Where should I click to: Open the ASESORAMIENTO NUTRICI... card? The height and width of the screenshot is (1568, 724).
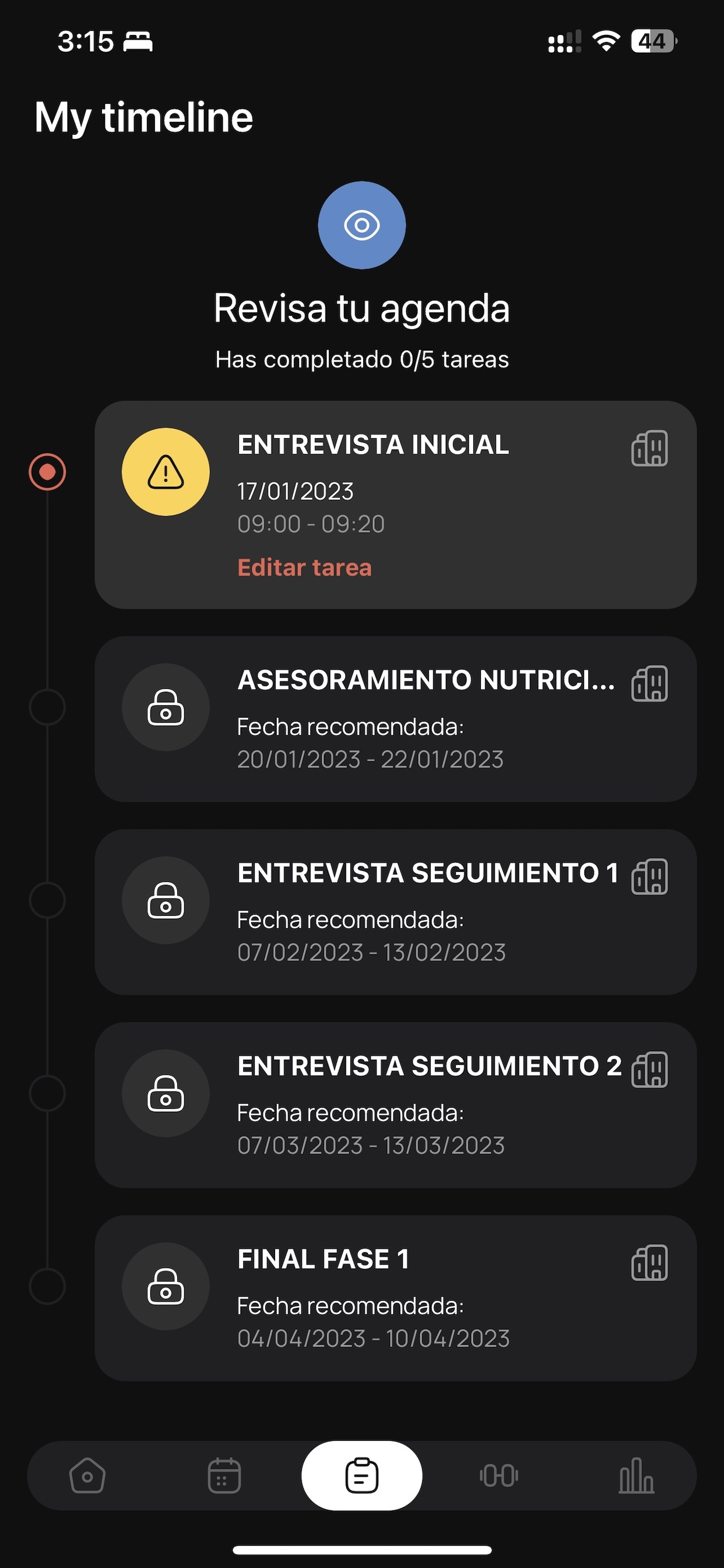[x=395, y=719]
